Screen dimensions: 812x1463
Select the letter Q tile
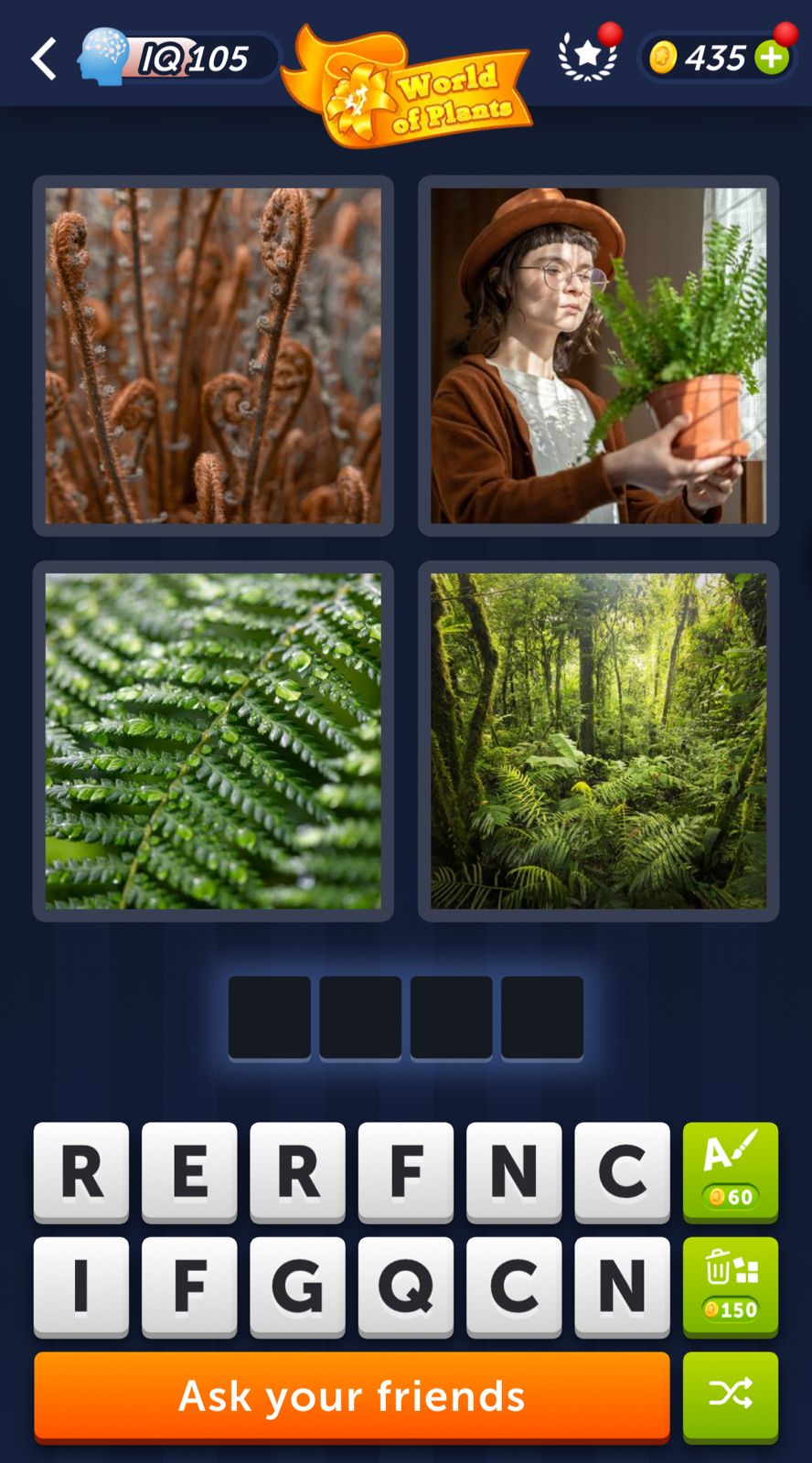(405, 1286)
